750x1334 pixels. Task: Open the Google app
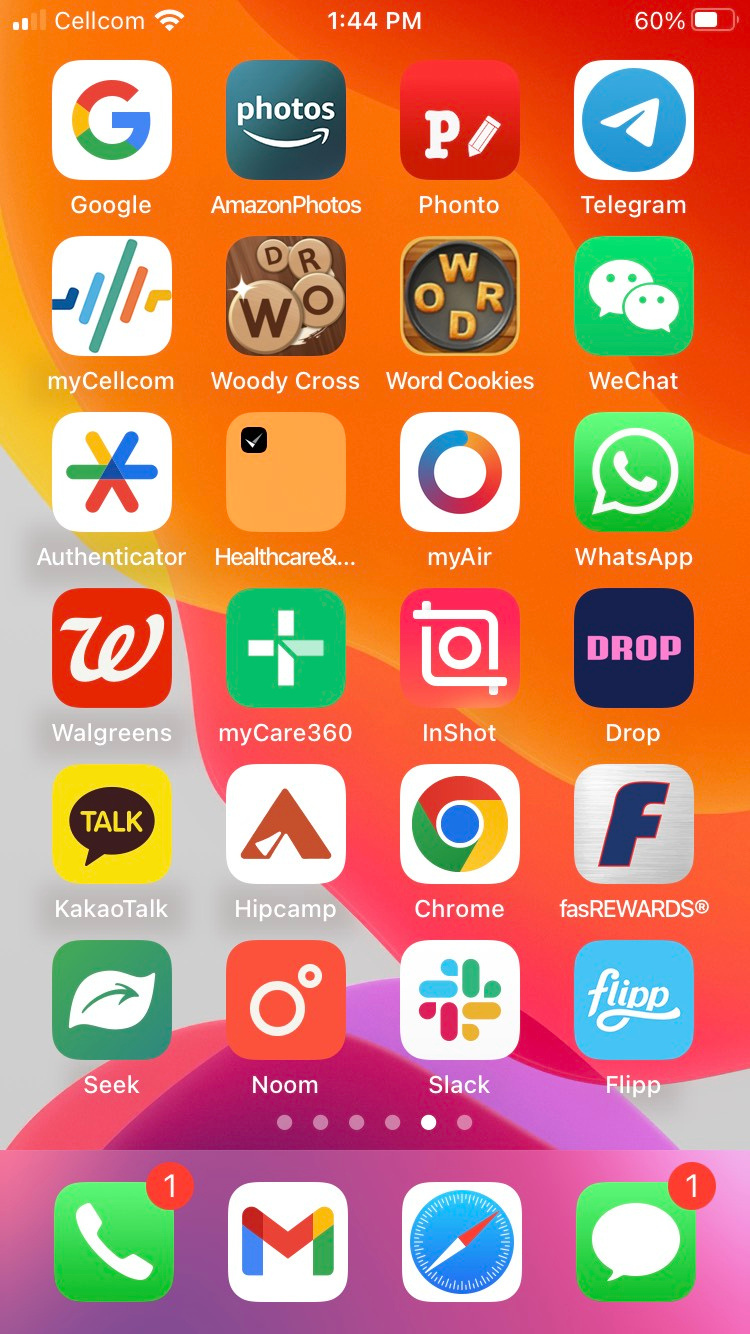tap(111, 120)
